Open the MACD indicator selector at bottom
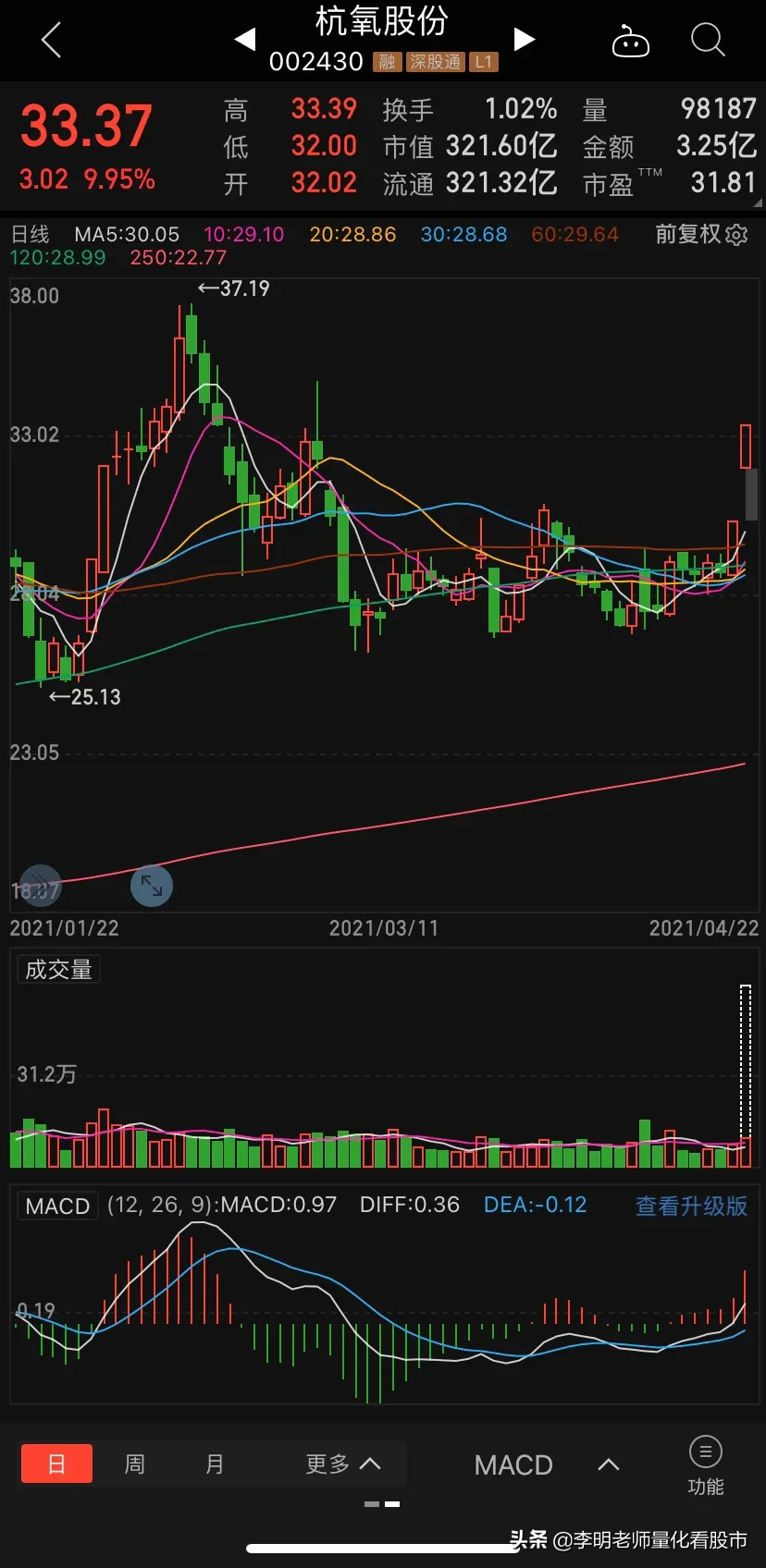Screen dimensions: 766x1568 (544, 1464)
